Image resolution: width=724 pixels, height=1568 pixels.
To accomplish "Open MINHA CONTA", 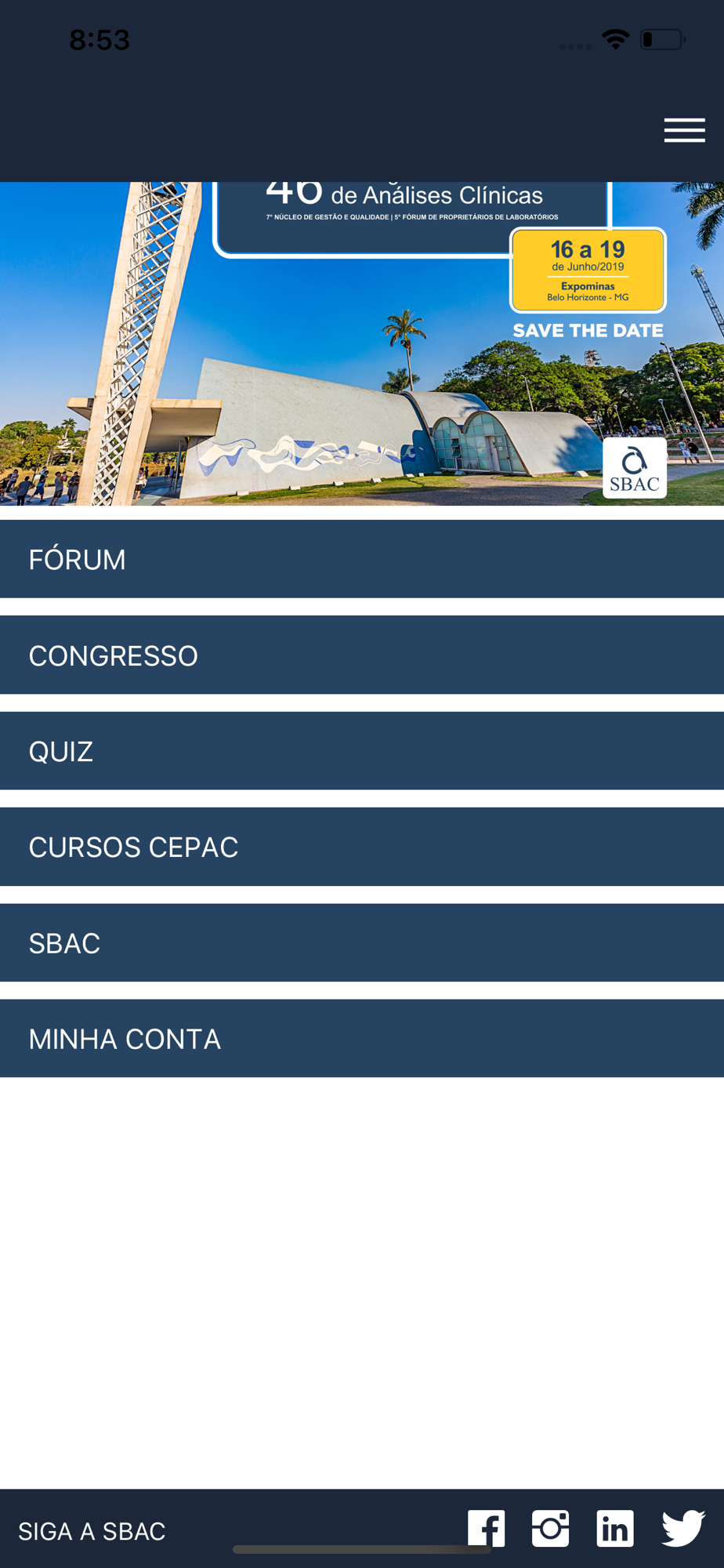I will [362, 1039].
